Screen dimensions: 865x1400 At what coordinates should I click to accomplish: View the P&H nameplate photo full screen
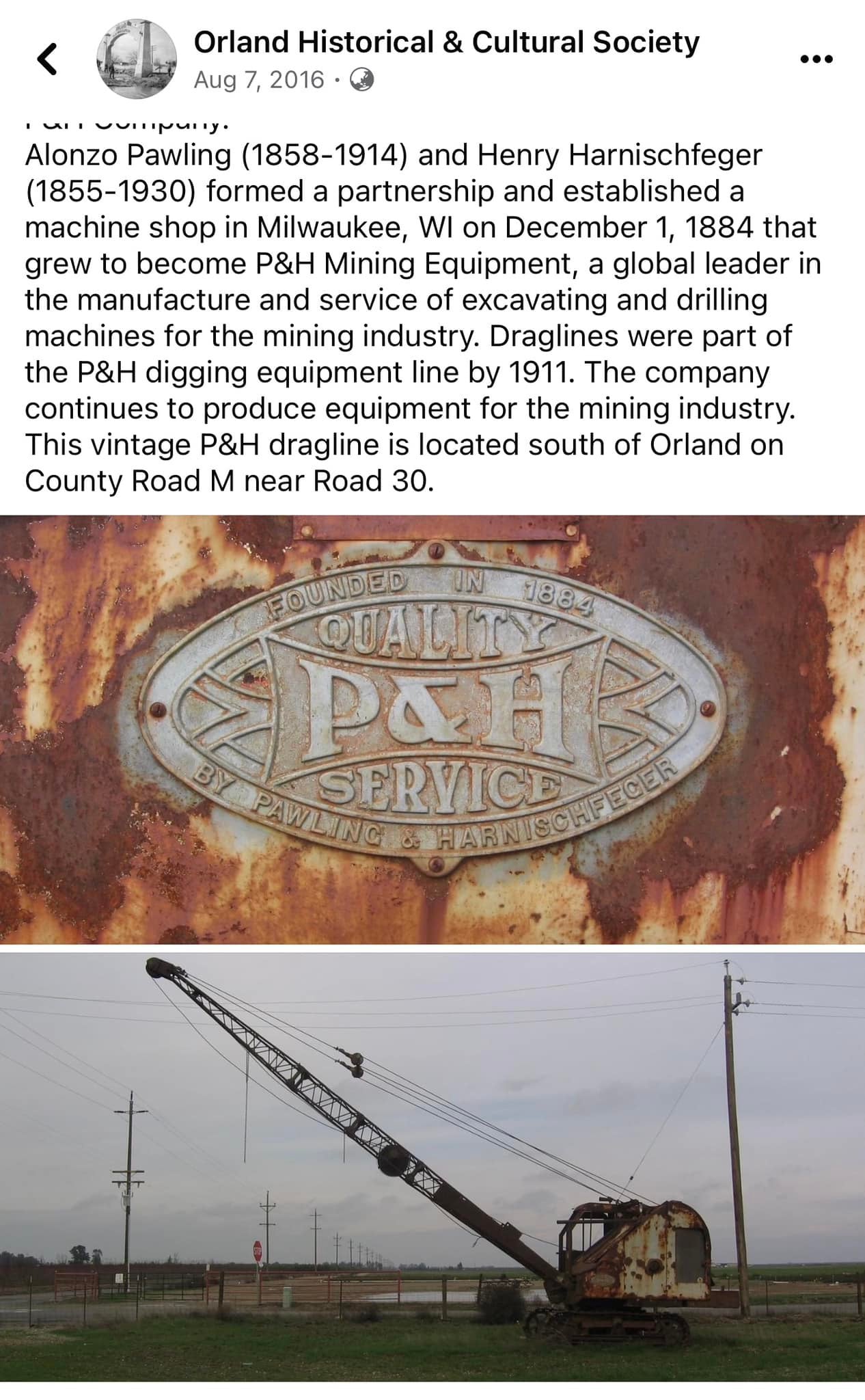(432, 729)
